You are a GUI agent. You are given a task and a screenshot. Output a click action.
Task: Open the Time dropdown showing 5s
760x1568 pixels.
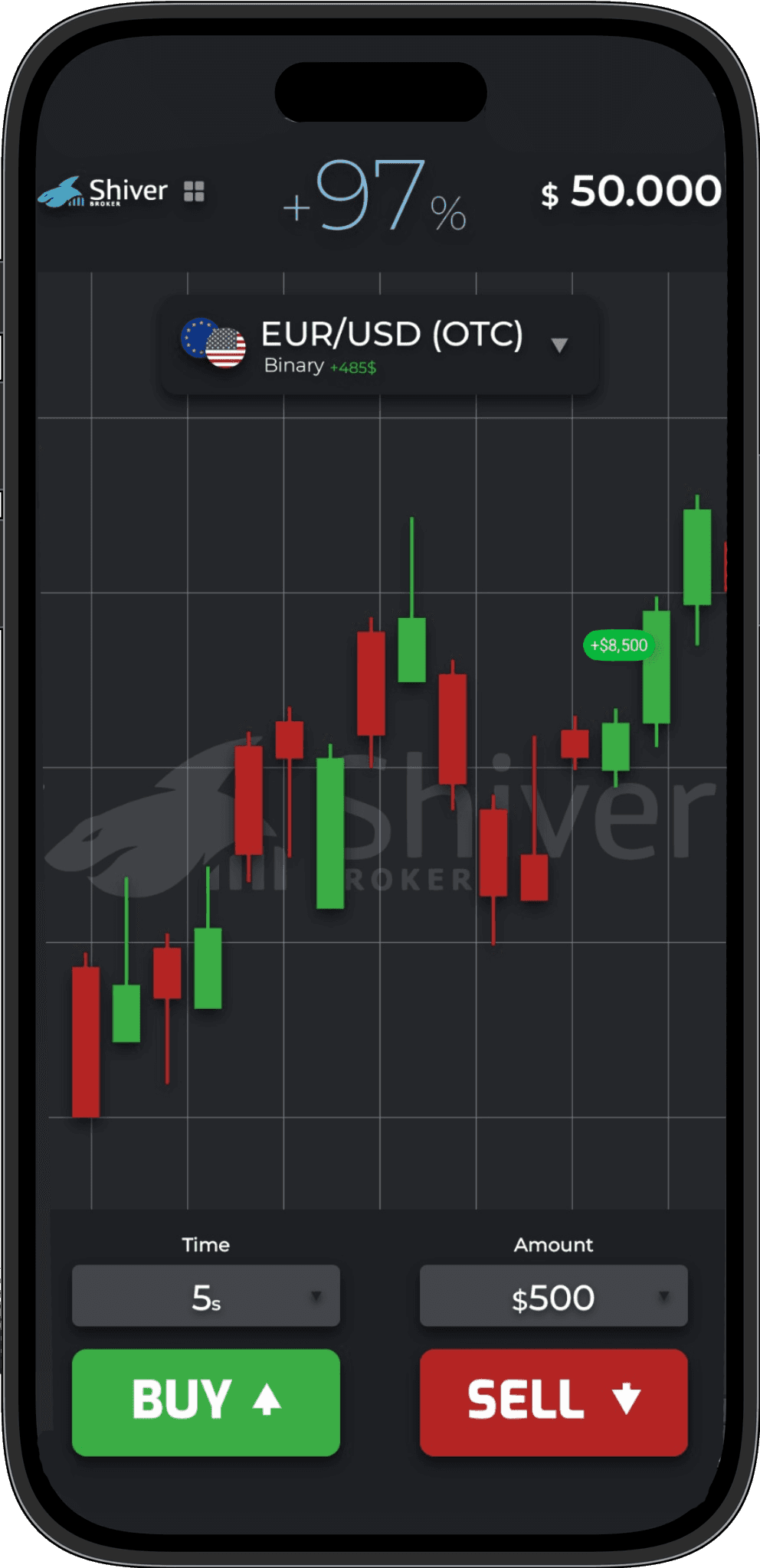point(205,1295)
